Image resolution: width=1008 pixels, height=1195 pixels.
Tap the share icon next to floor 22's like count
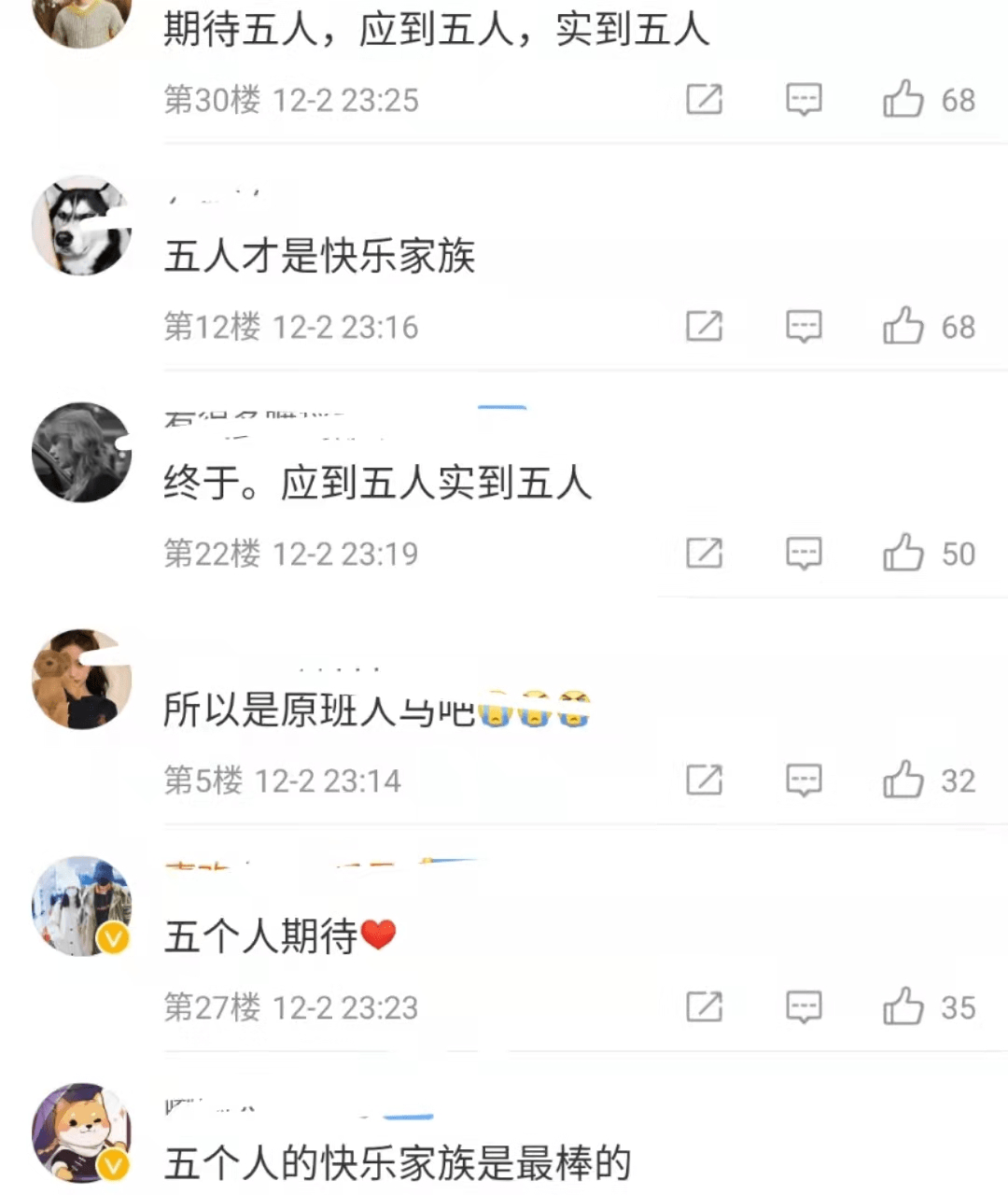tap(705, 553)
